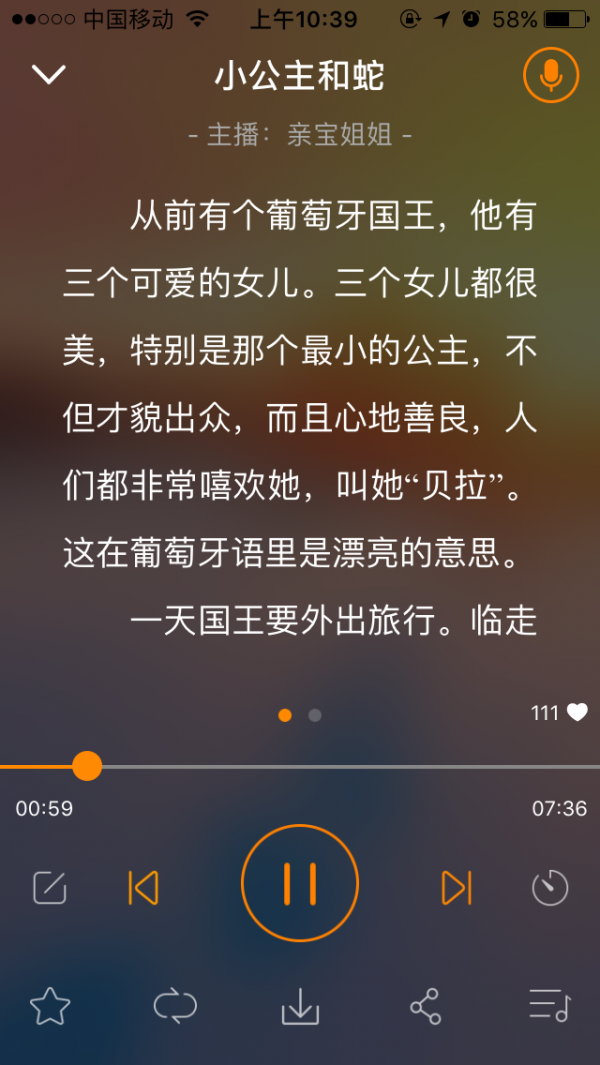This screenshot has width=600, height=1065.
Task: Switch to the second page dot
Action: tap(315, 715)
